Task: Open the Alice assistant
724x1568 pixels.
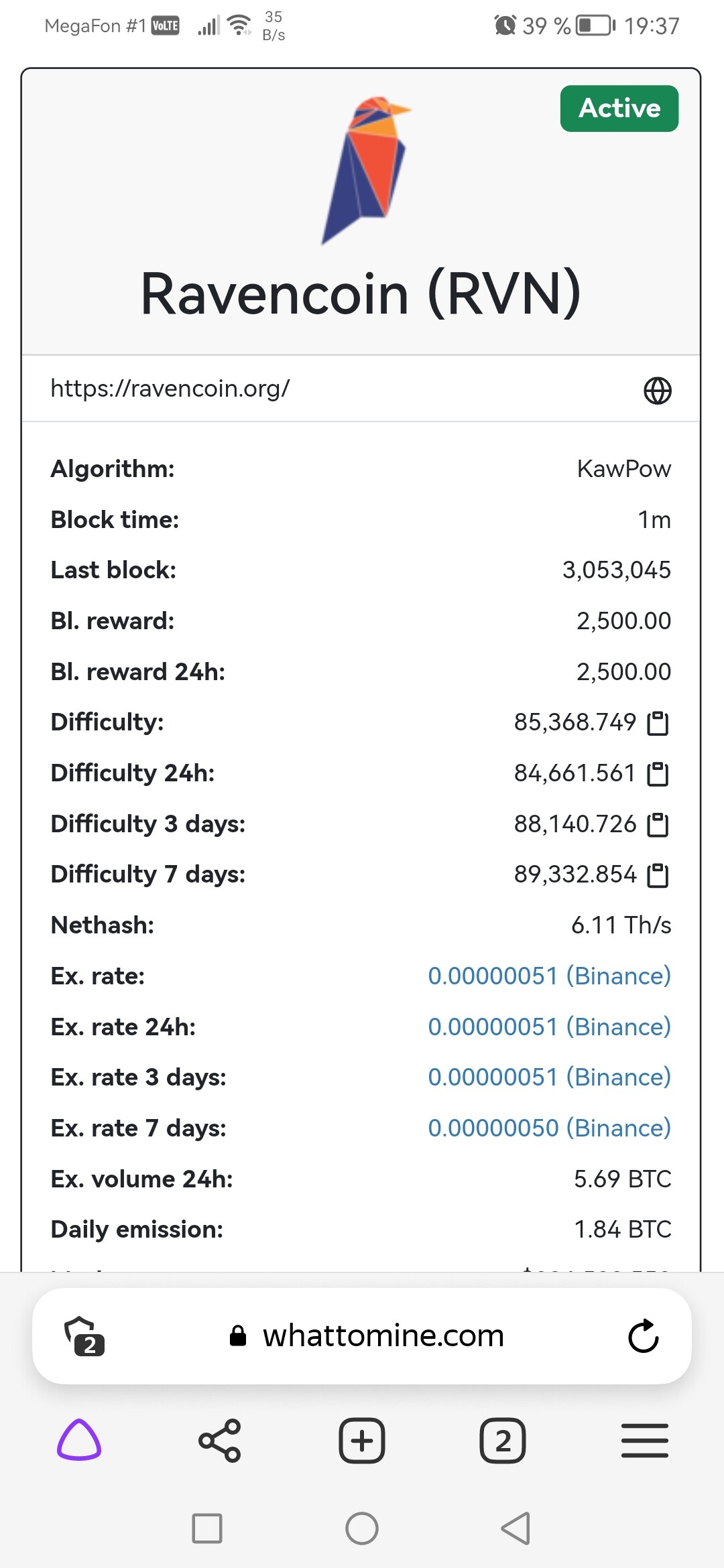Action: 79,1440
